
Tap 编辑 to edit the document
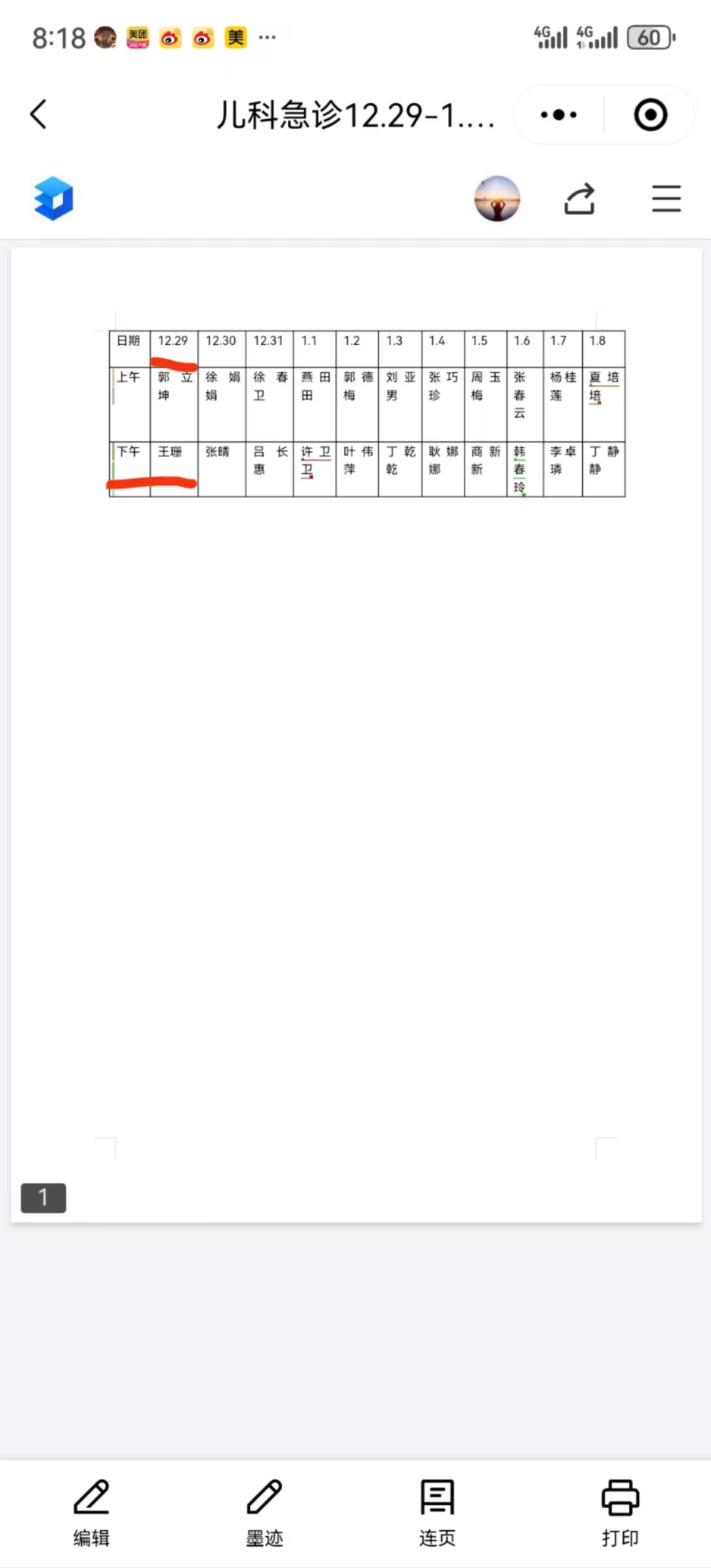[x=91, y=1512]
